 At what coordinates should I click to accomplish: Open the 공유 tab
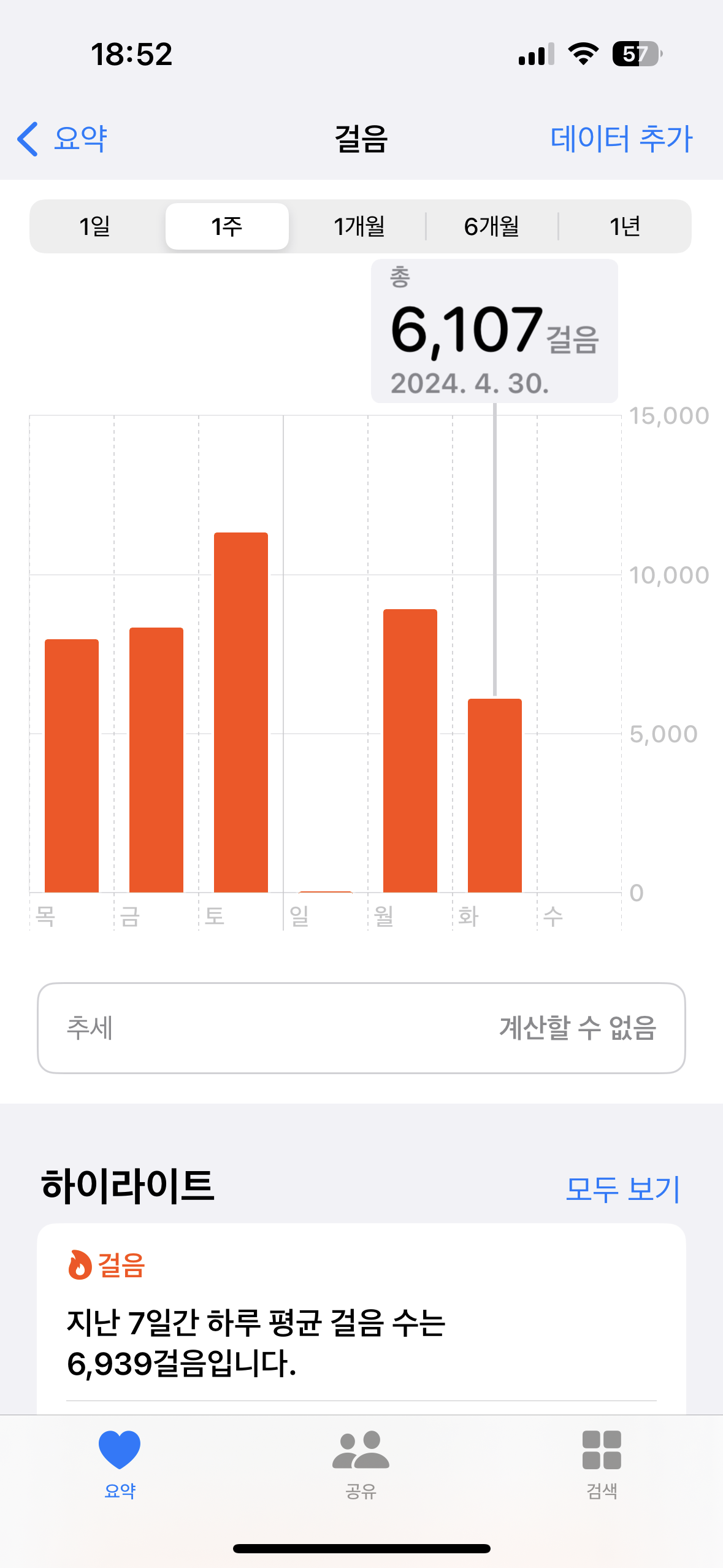(x=361, y=1463)
